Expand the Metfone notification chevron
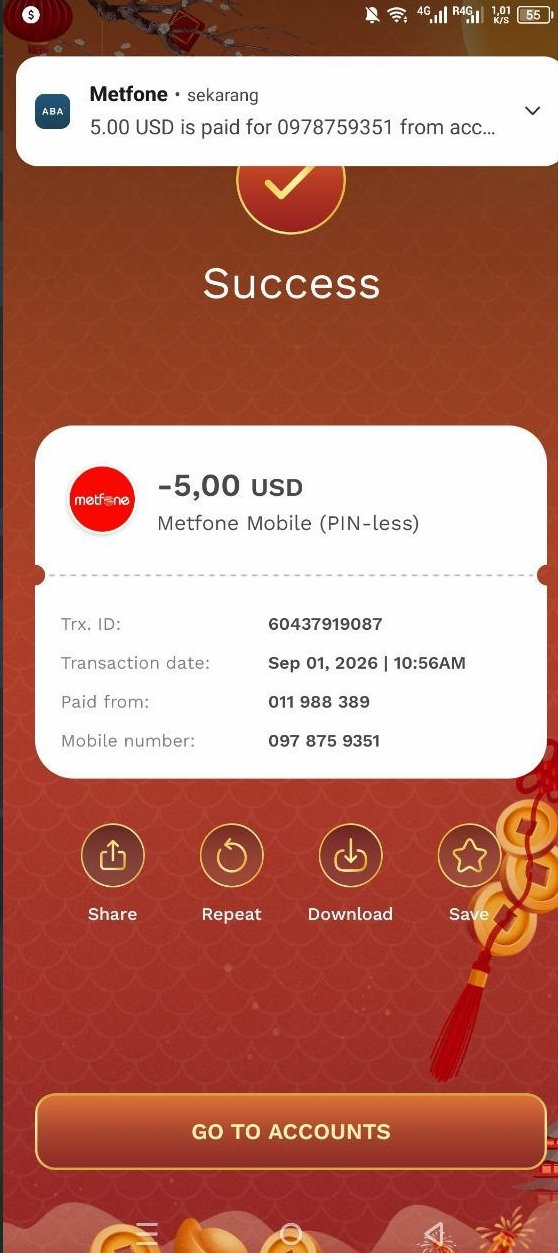The width and height of the screenshot is (558, 1253). (x=532, y=111)
